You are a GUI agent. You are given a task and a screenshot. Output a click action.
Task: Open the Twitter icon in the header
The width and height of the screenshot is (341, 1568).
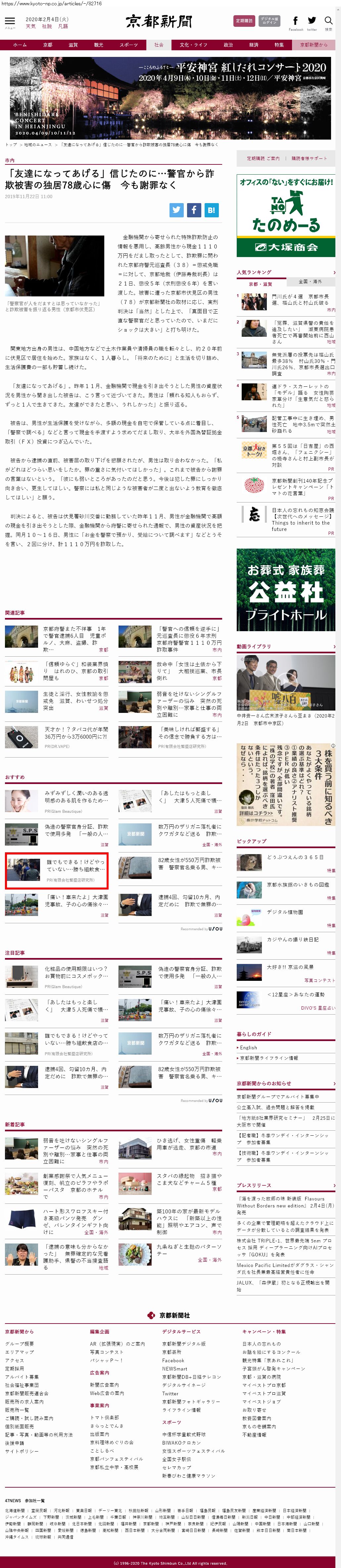pyautogui.click(x=312, y=21)
